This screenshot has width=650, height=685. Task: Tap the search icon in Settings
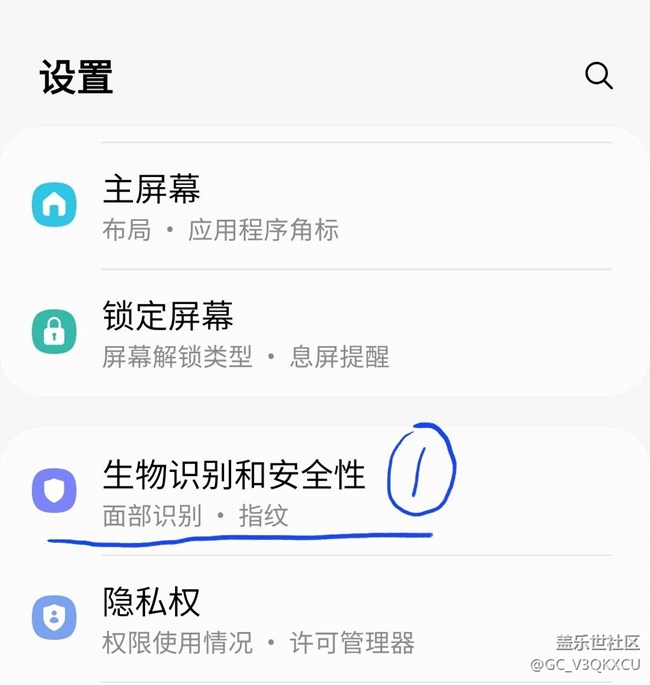[598, 76]
